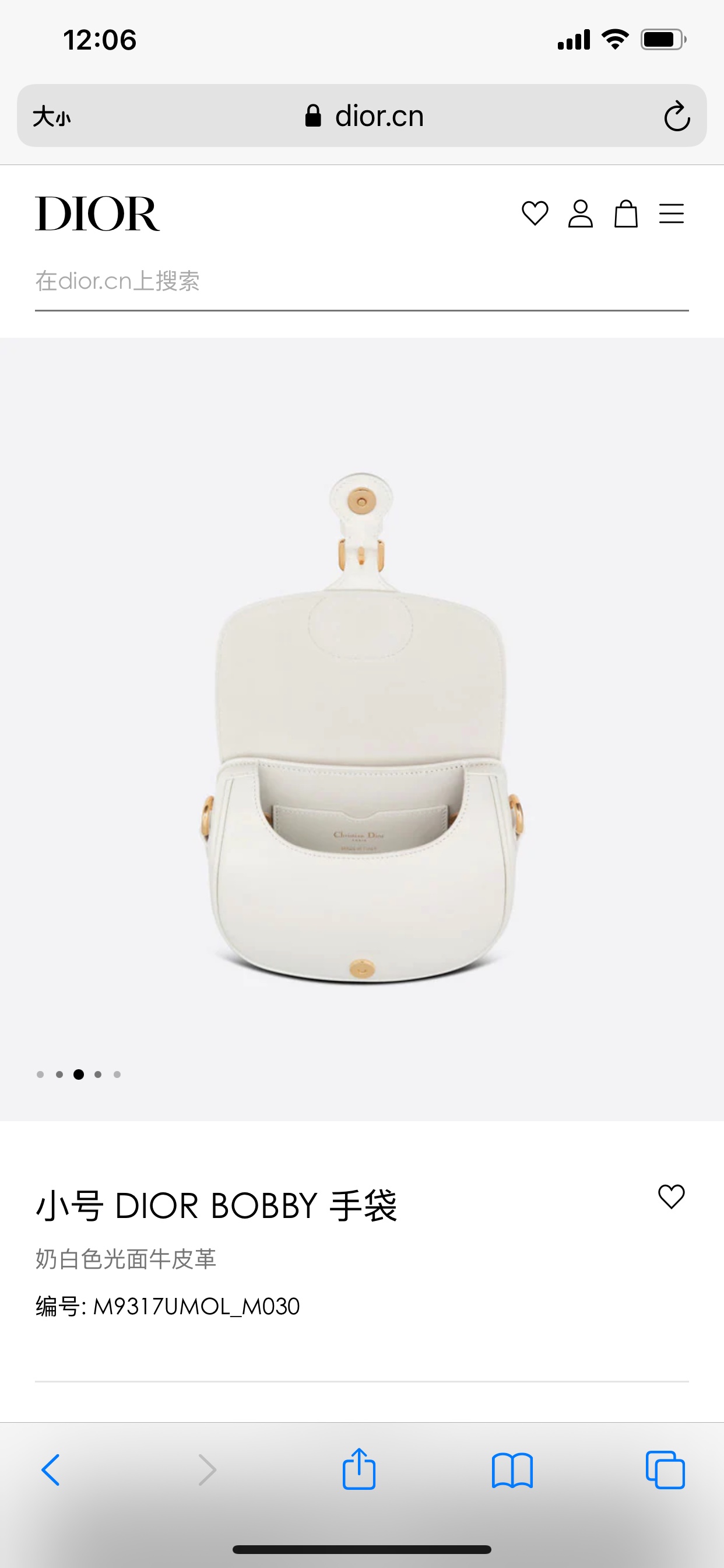
Task: Open the shopping bag
Action: pyautogui.click(x=625, y=213)
